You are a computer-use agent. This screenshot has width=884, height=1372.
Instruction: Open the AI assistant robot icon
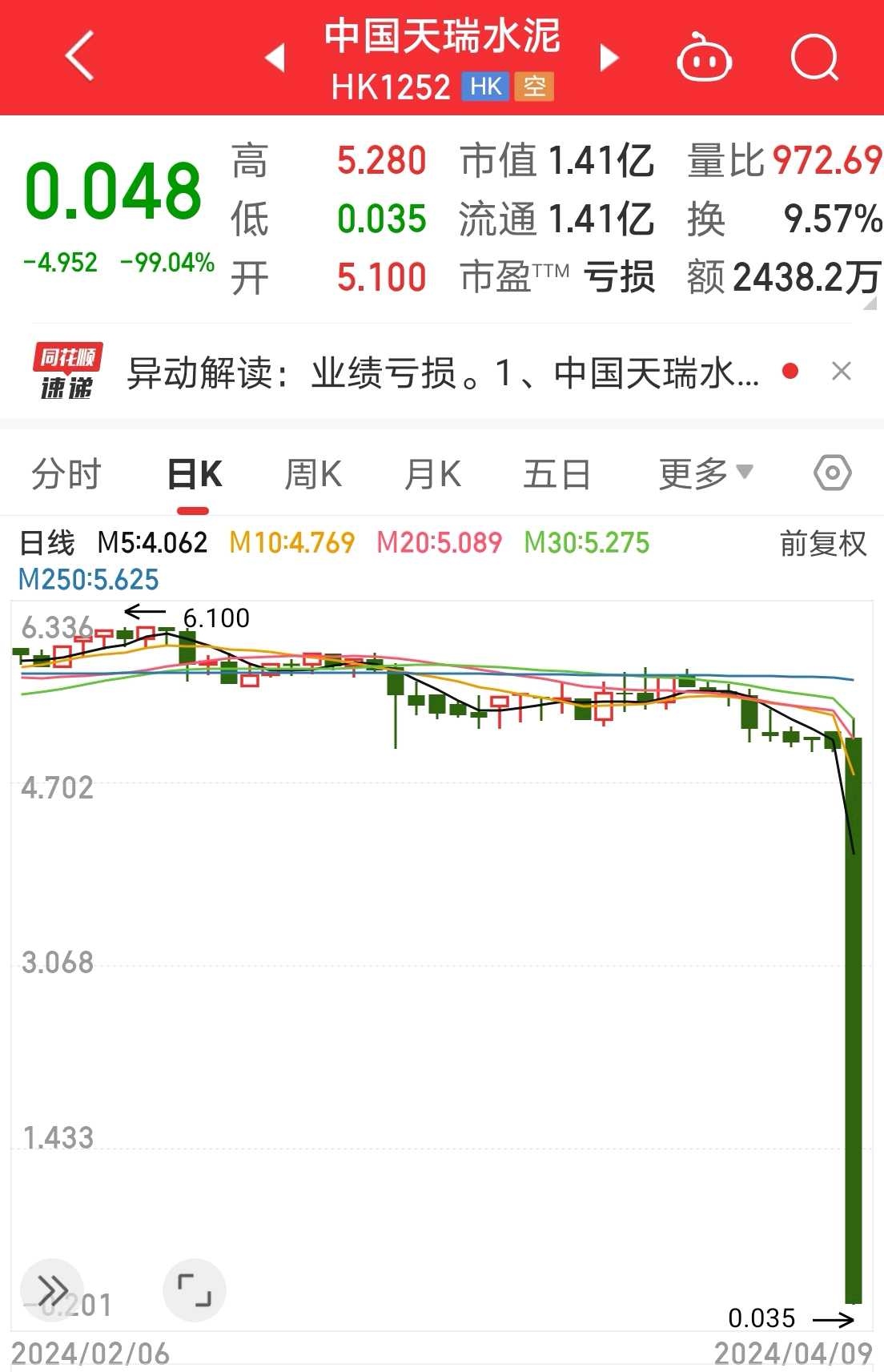(x=703, y=58)
